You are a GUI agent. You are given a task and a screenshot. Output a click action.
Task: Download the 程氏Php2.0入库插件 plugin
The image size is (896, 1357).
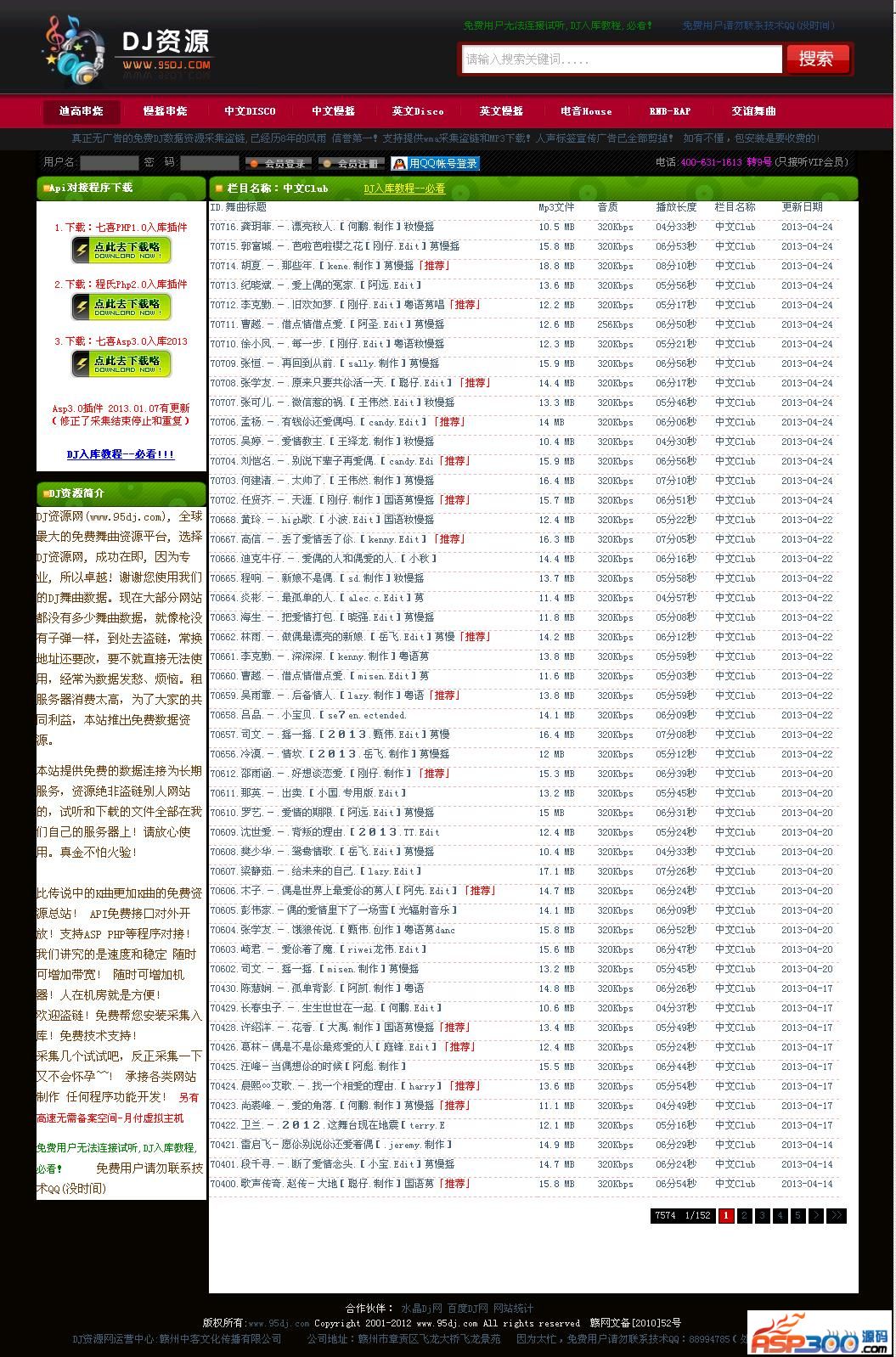click(x=121, y=307)
